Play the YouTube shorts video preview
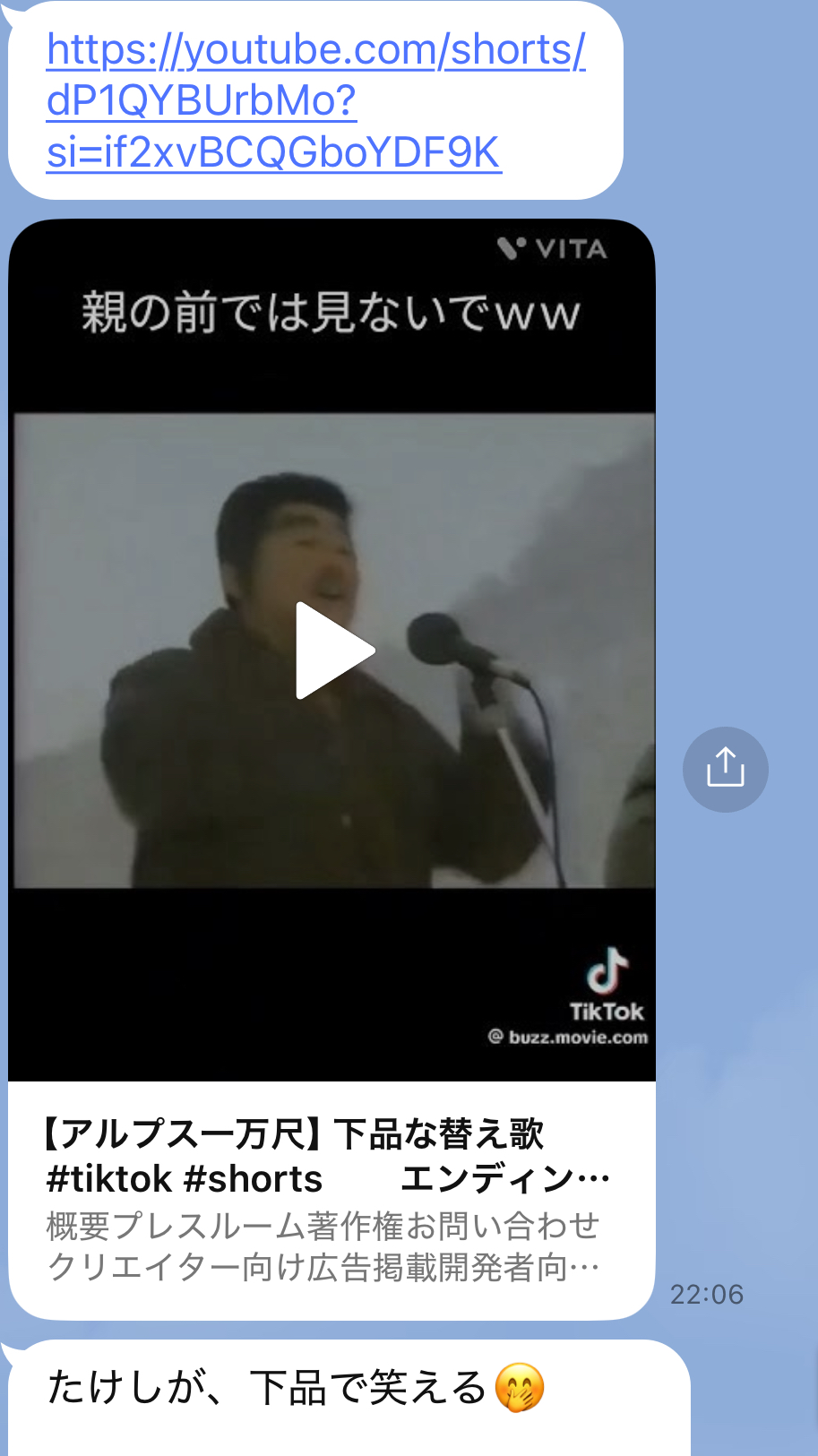This screenshot has width=818, height=1456. click(335, 650)
